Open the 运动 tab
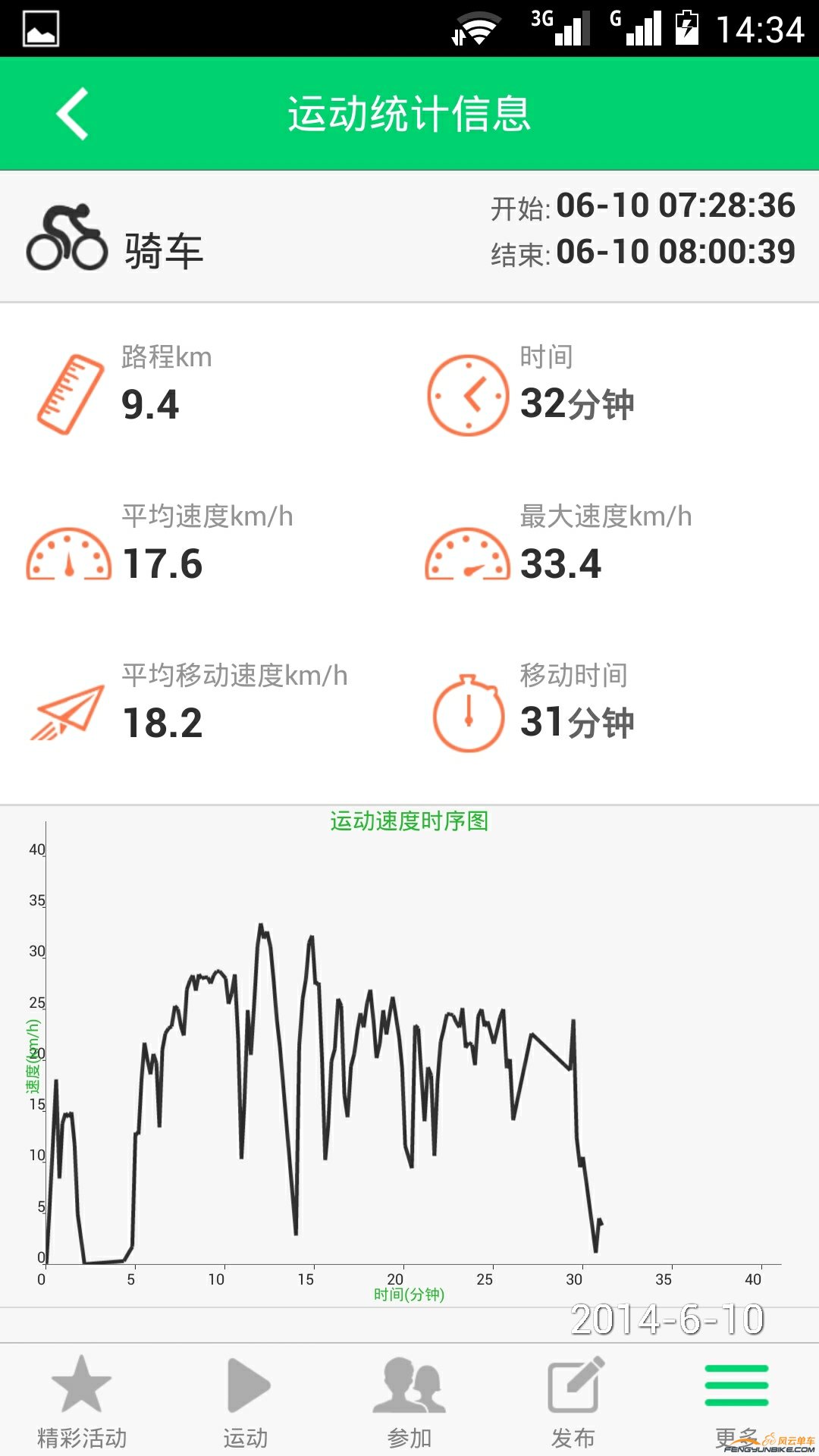The height and width of the screenshot is (1456, 819). [246, 1401]
